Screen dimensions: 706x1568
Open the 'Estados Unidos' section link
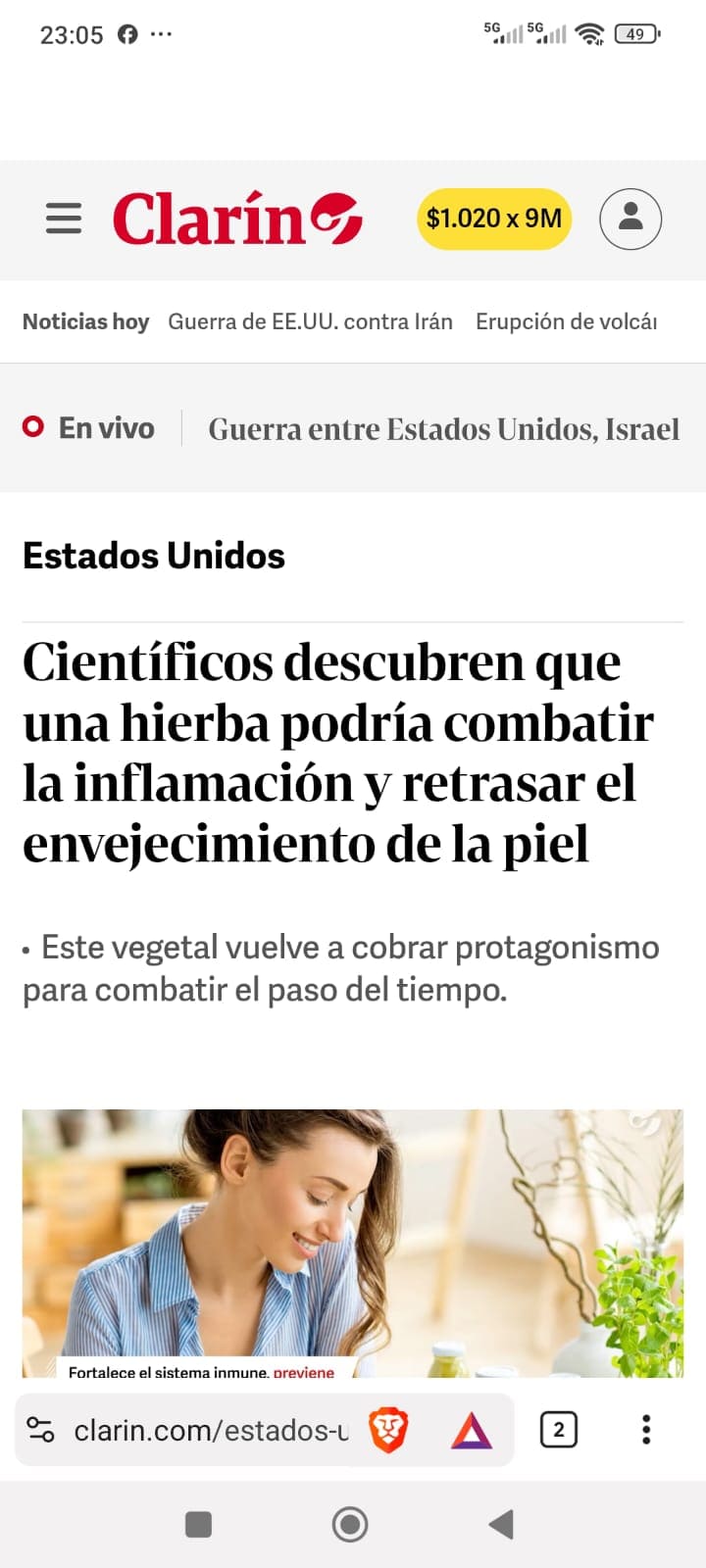[x=153, y=556]
